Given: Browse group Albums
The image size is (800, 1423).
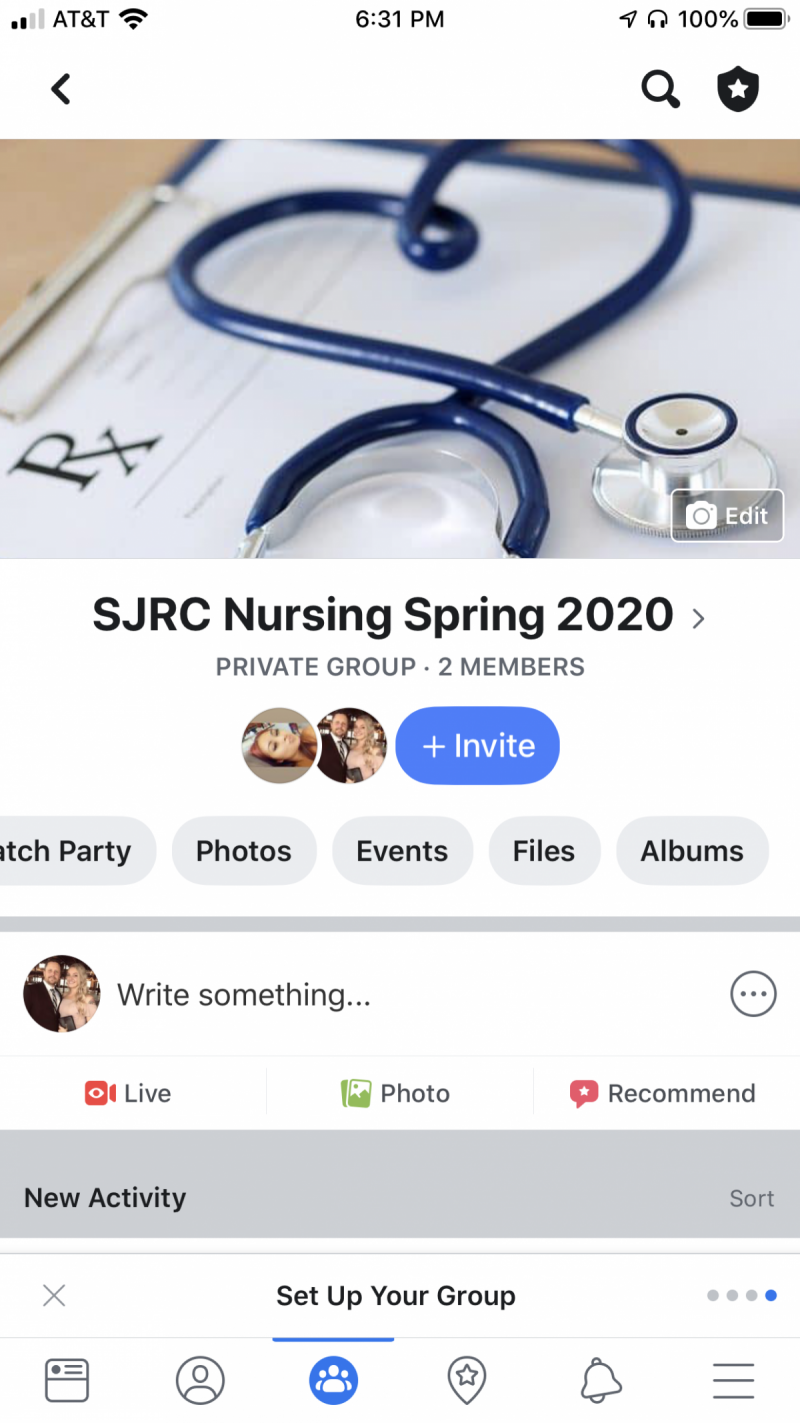Looking at the screenshot, I should (x=692, y=851).
